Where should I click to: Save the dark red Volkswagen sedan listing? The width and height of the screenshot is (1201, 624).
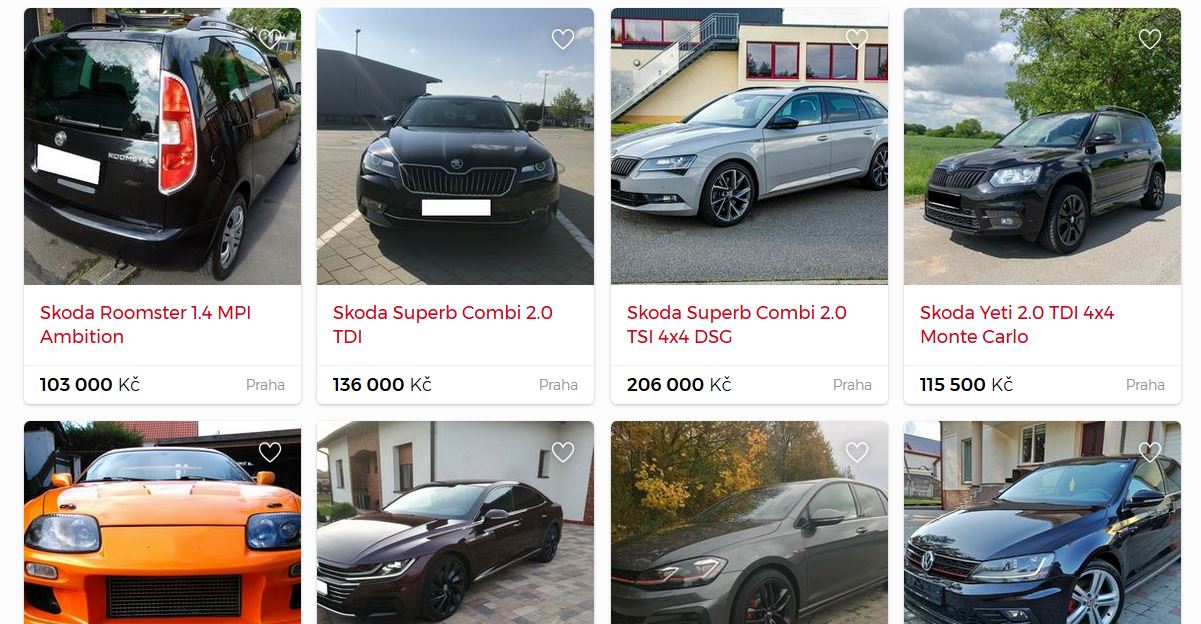click(563, 452)
